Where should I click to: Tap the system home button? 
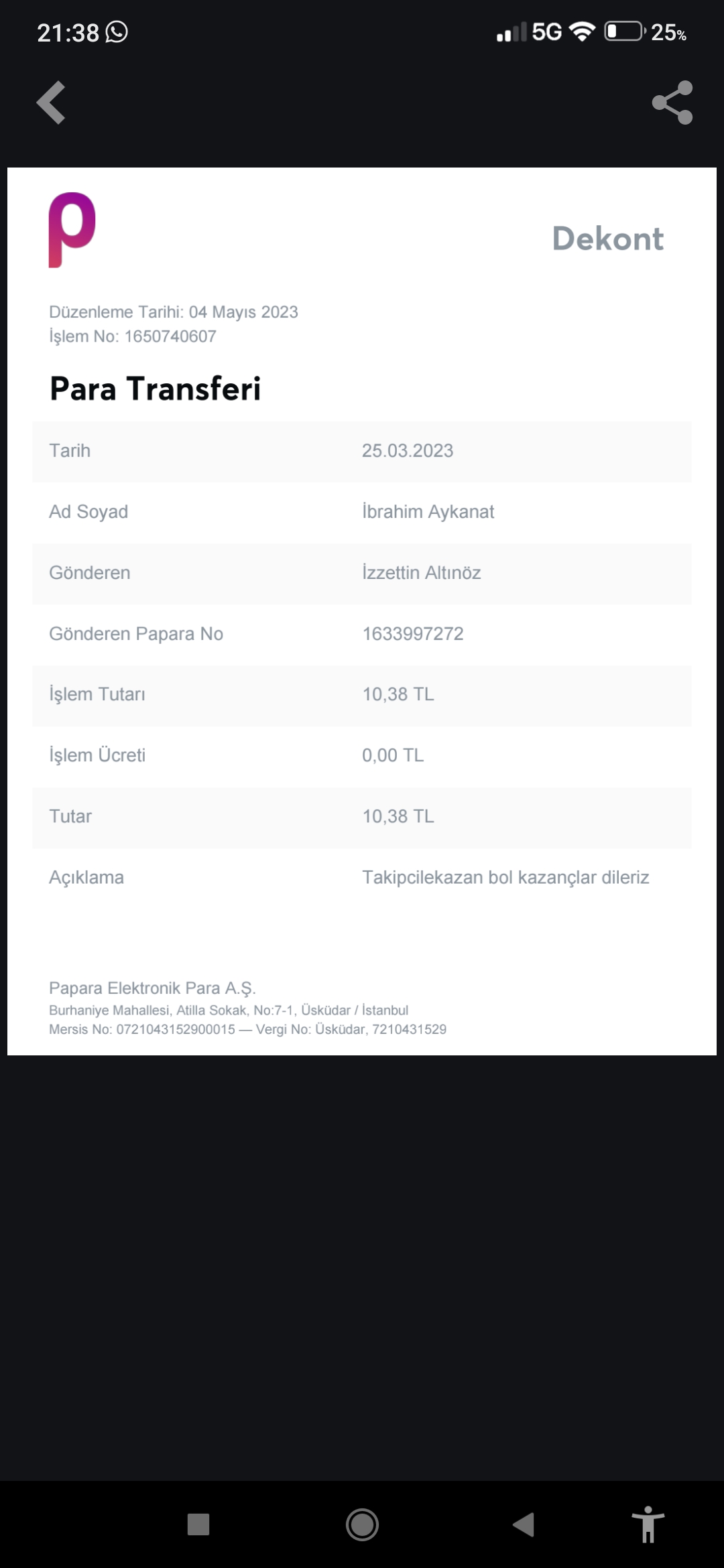[x=362, y=1524]
